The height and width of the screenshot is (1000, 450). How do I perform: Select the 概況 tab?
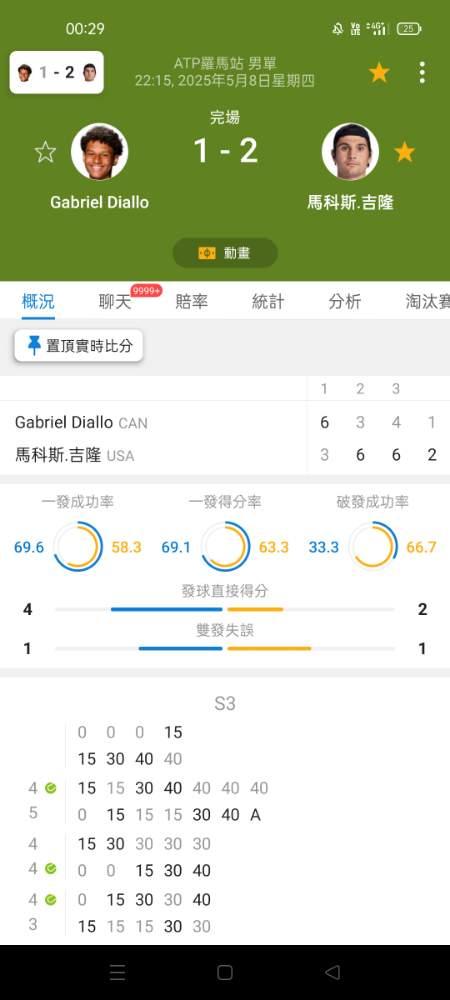[38, 302]
